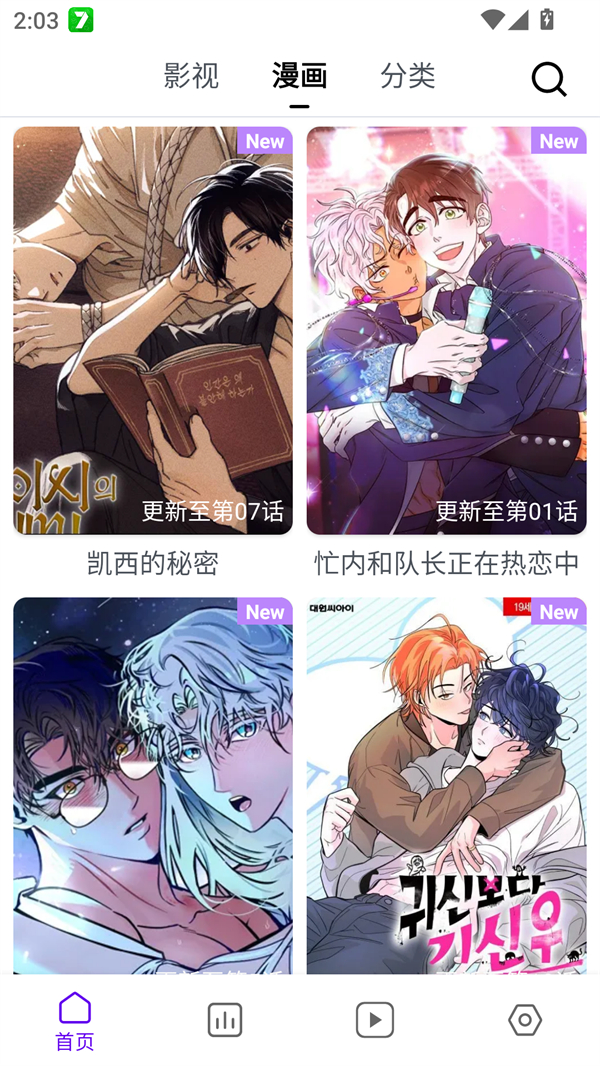Switch to the 影视 tab

[x=191, y=76]
